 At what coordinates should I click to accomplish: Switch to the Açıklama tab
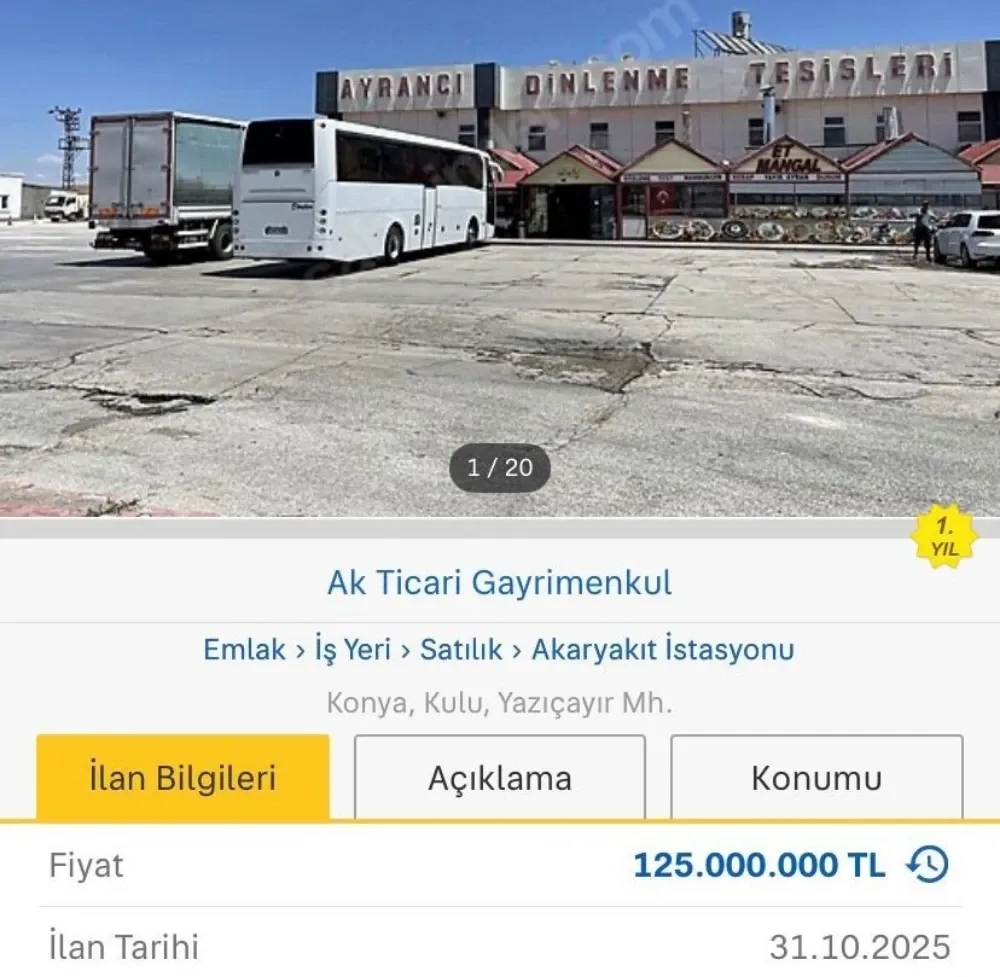500,778
